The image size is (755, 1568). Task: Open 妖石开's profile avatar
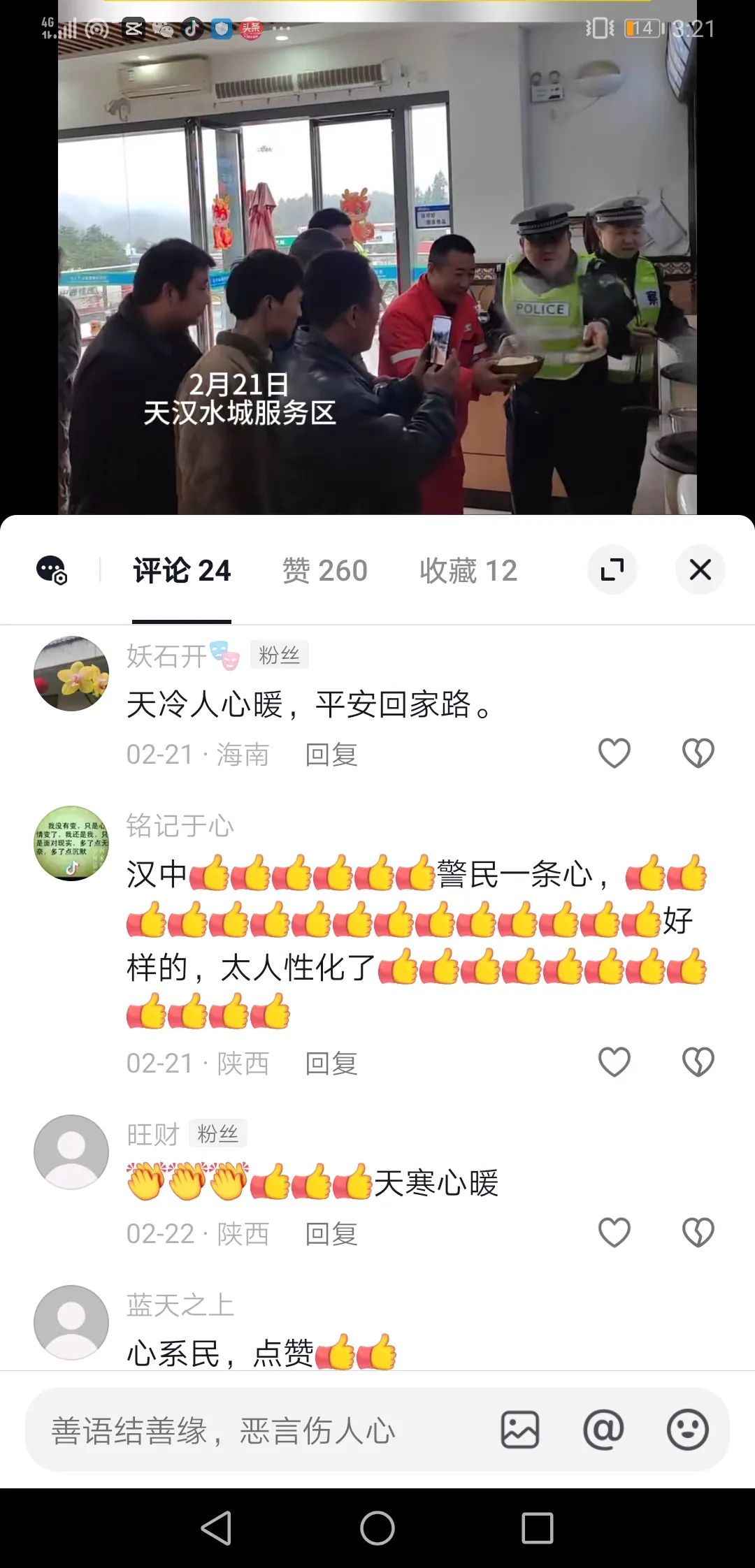click(71, 674)
